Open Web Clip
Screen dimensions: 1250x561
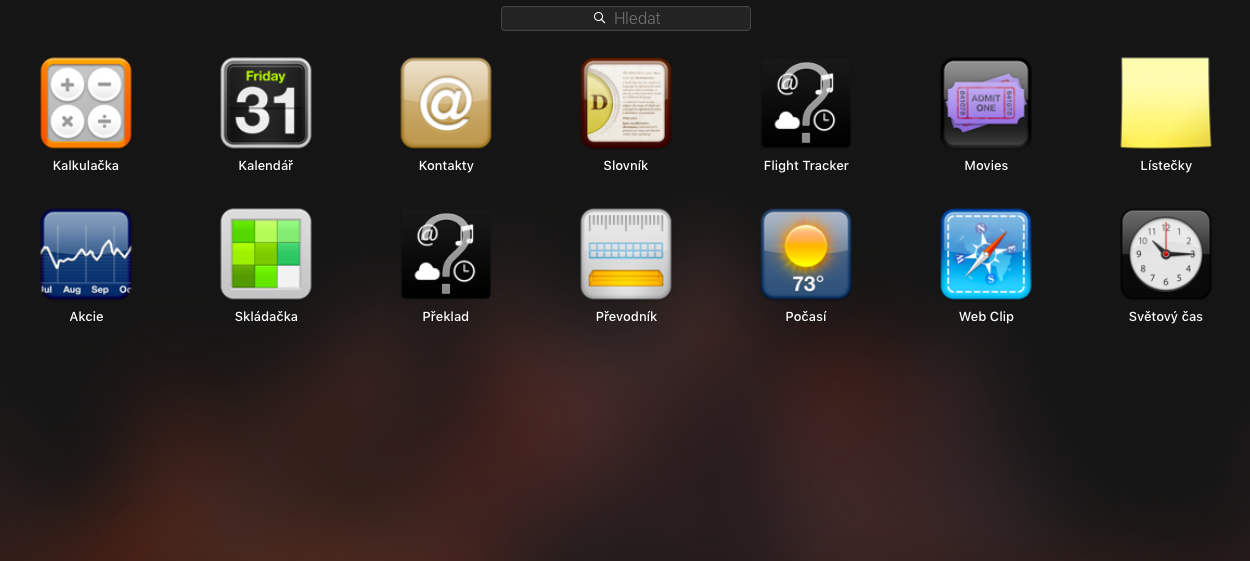986,254
